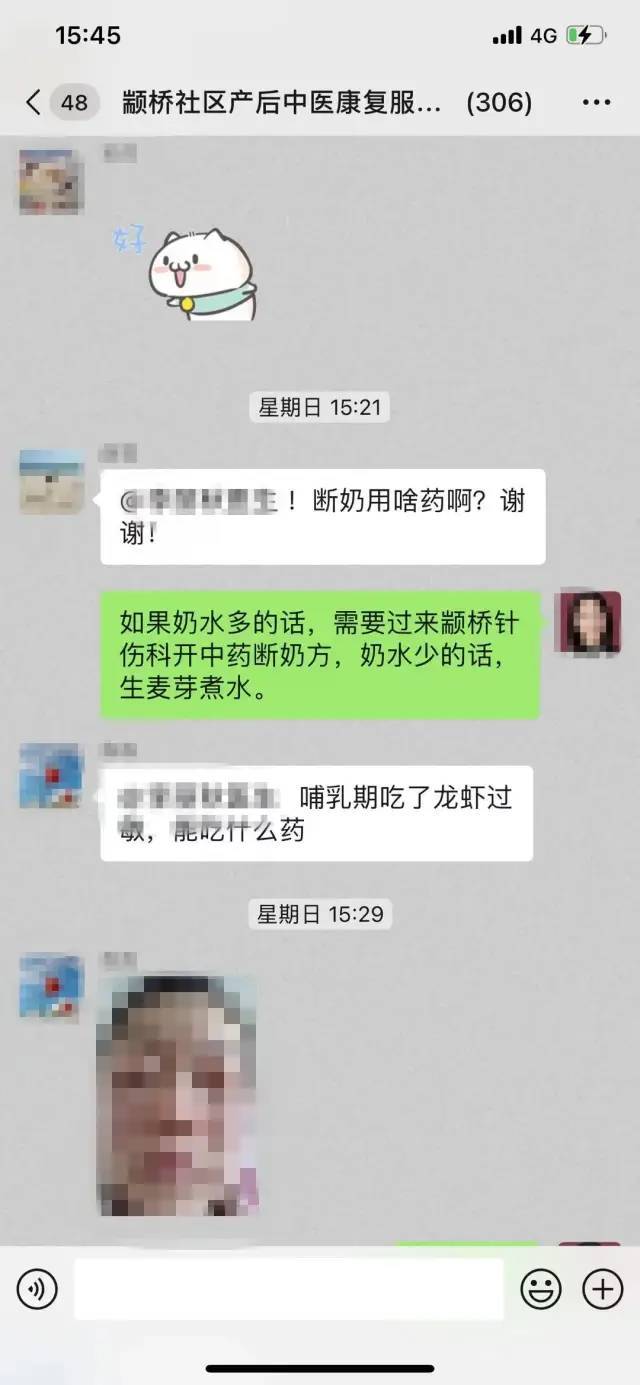View the pixelated photo message
Viewport: 640px width, 1385px height.
coord(177,1095)
